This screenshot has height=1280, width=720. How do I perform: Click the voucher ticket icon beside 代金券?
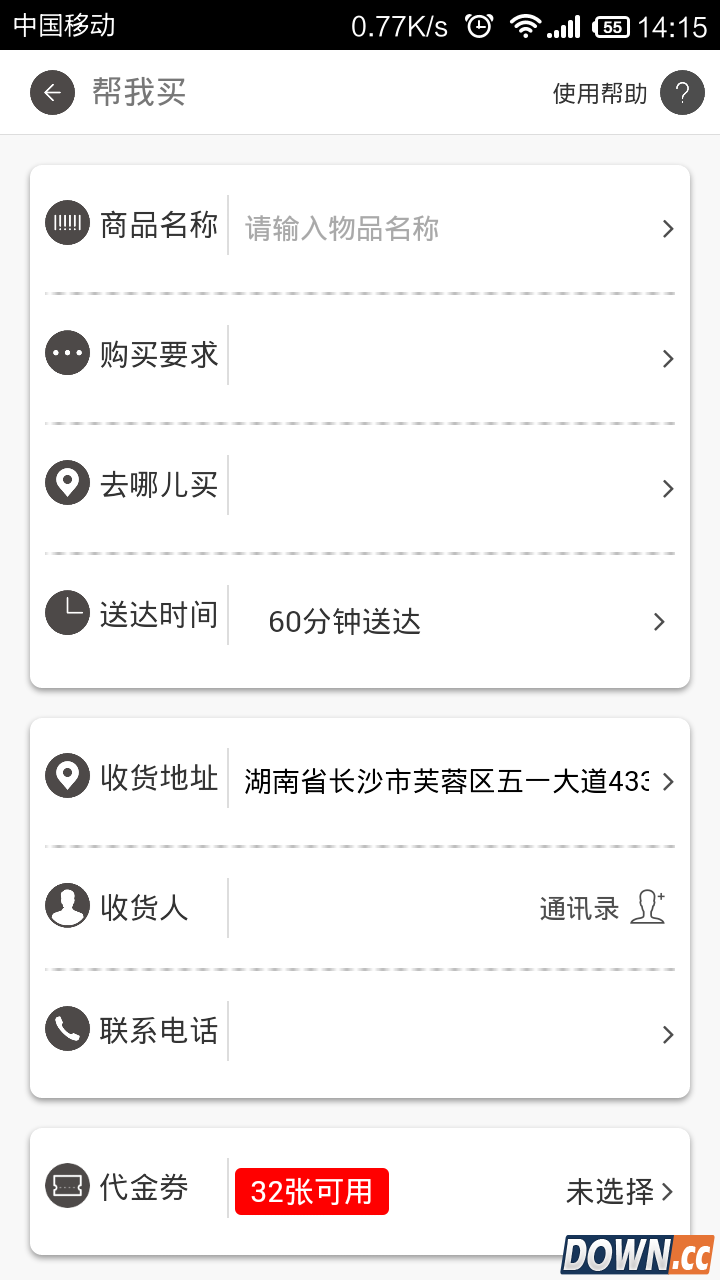pos(67,1187)
